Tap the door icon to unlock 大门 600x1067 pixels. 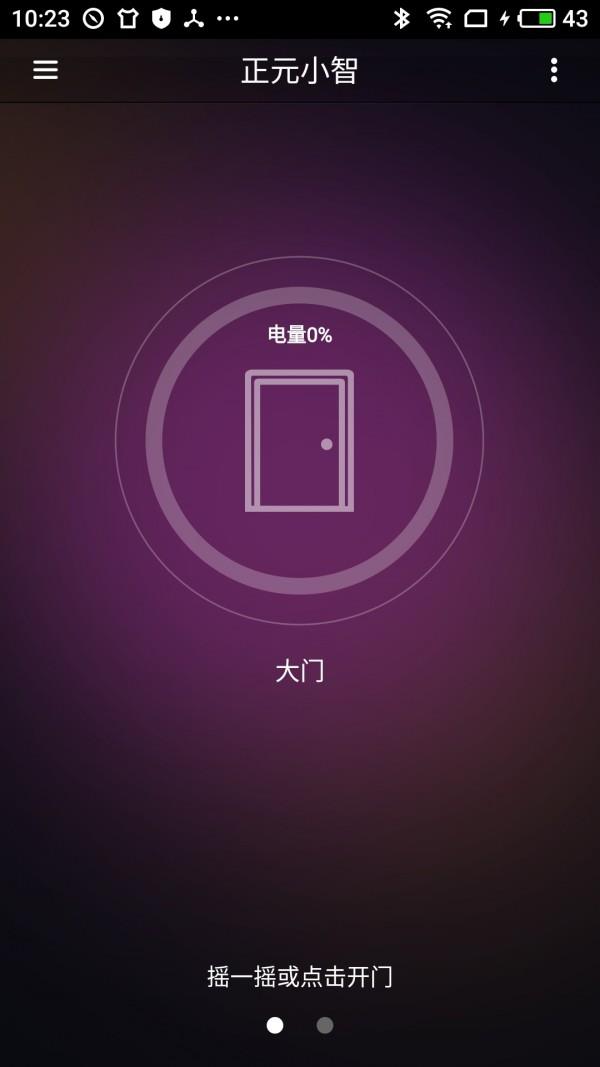pos(299,441)
